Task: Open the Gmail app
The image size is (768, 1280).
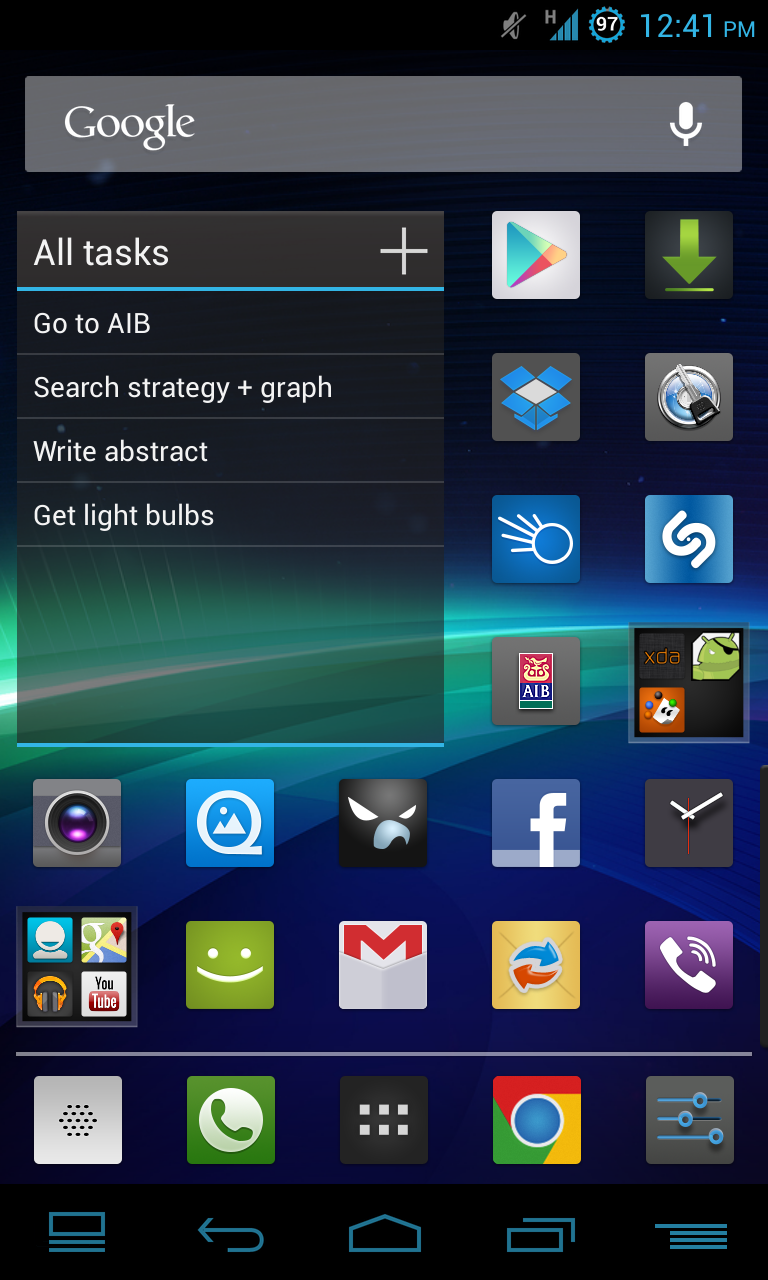Action: point(383,965)
